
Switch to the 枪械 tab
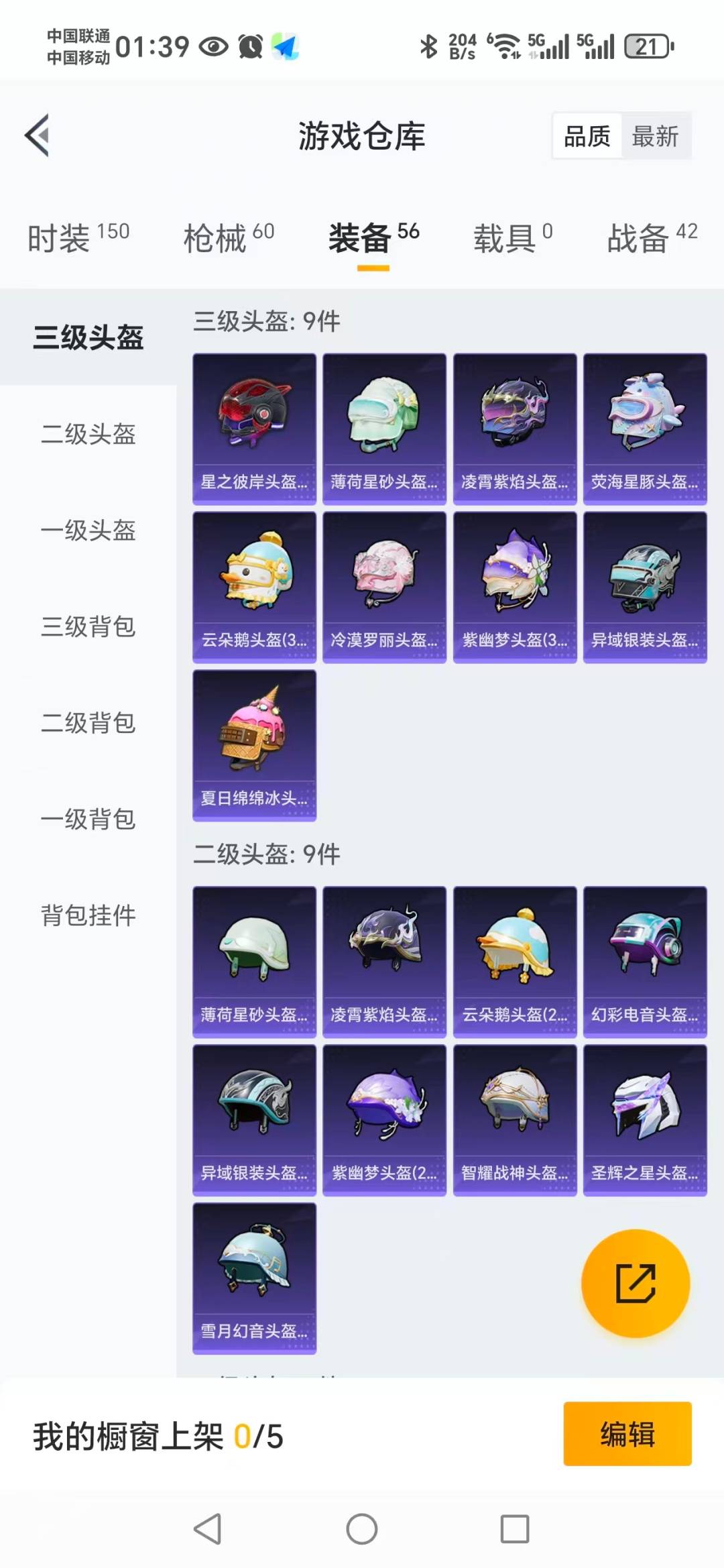click(x=229, y=238)
